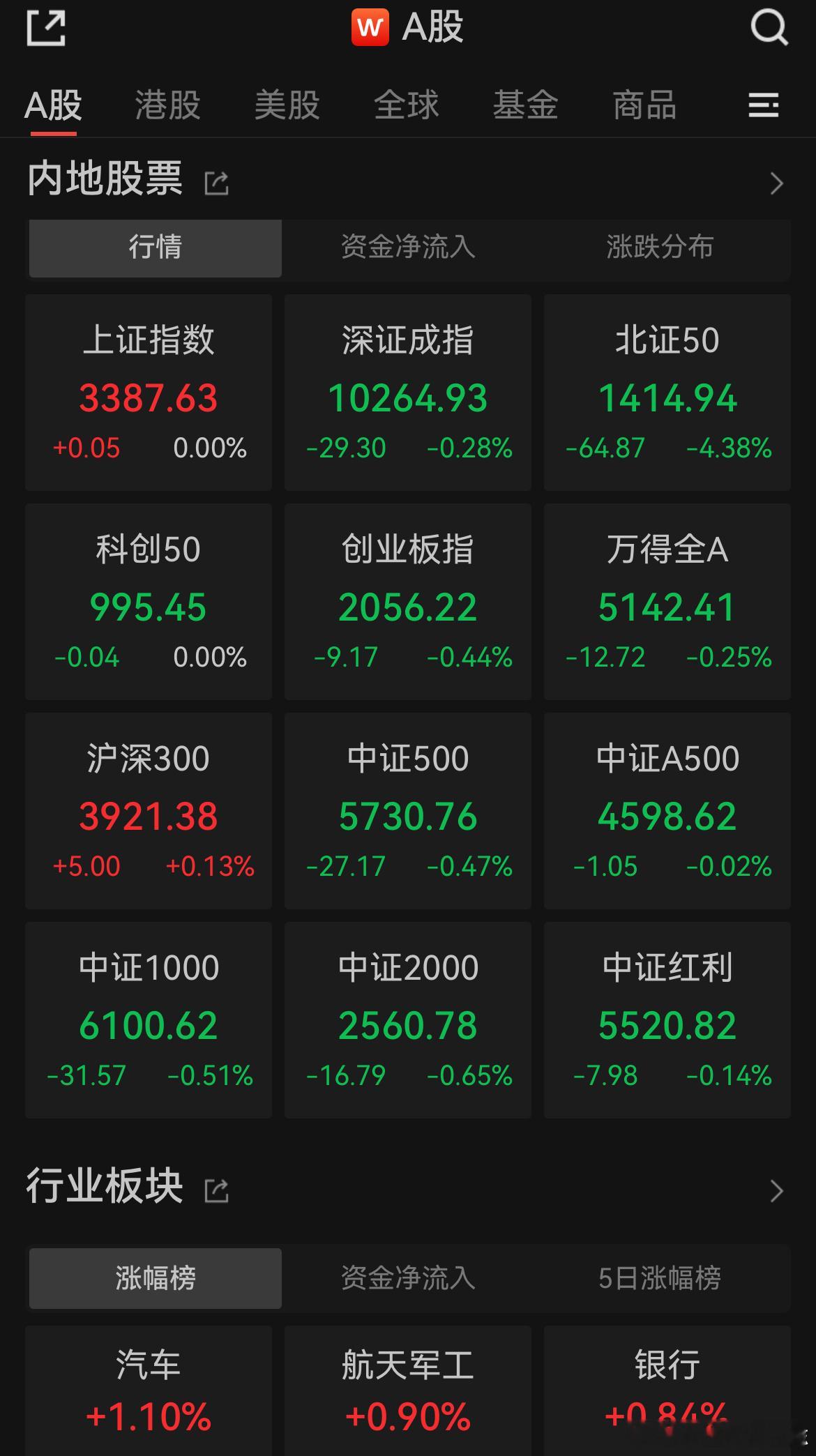Viewport: 816px width, 1456px height.
Task: Switch to 涨跌分布 view
Action: 660,248
